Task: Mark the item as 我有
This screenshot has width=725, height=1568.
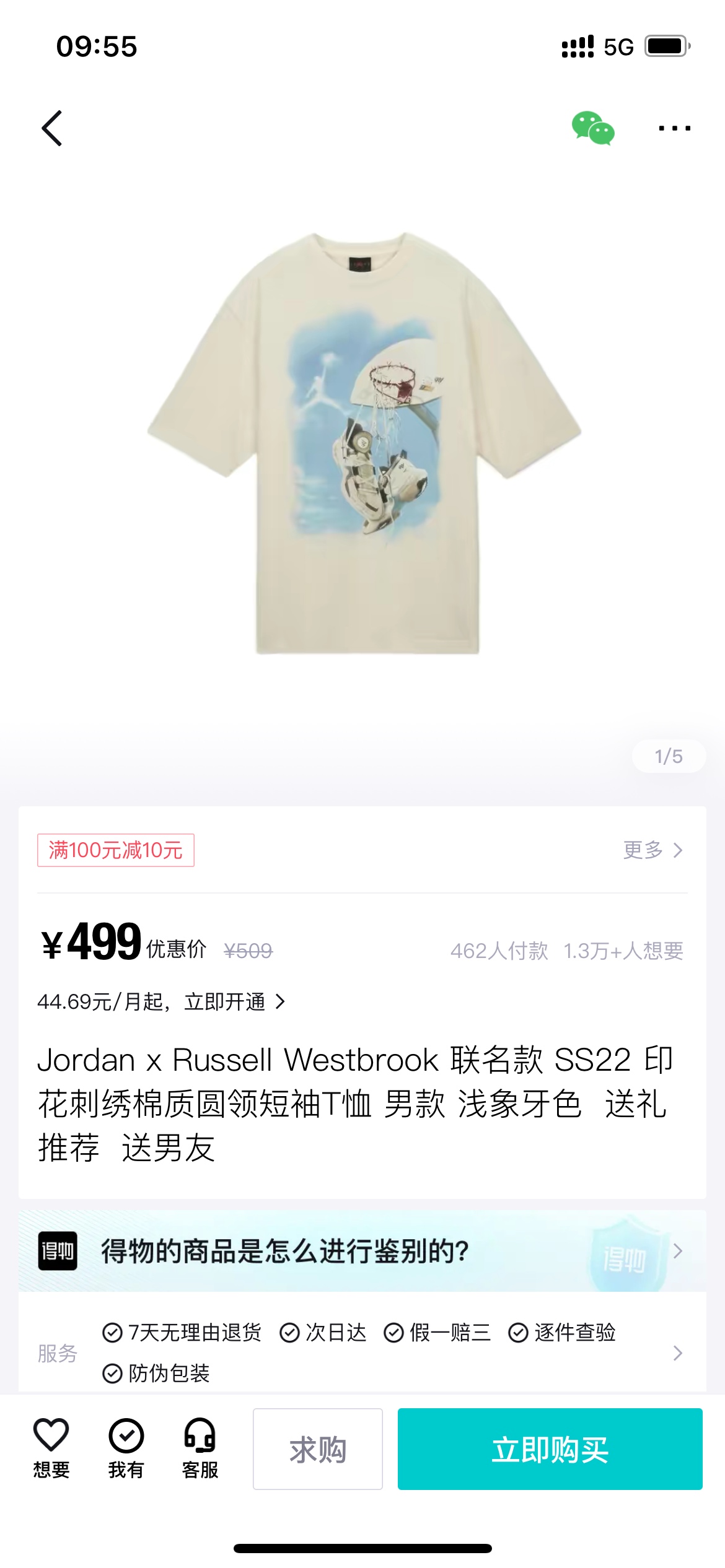Action: tap(126, 1448)
